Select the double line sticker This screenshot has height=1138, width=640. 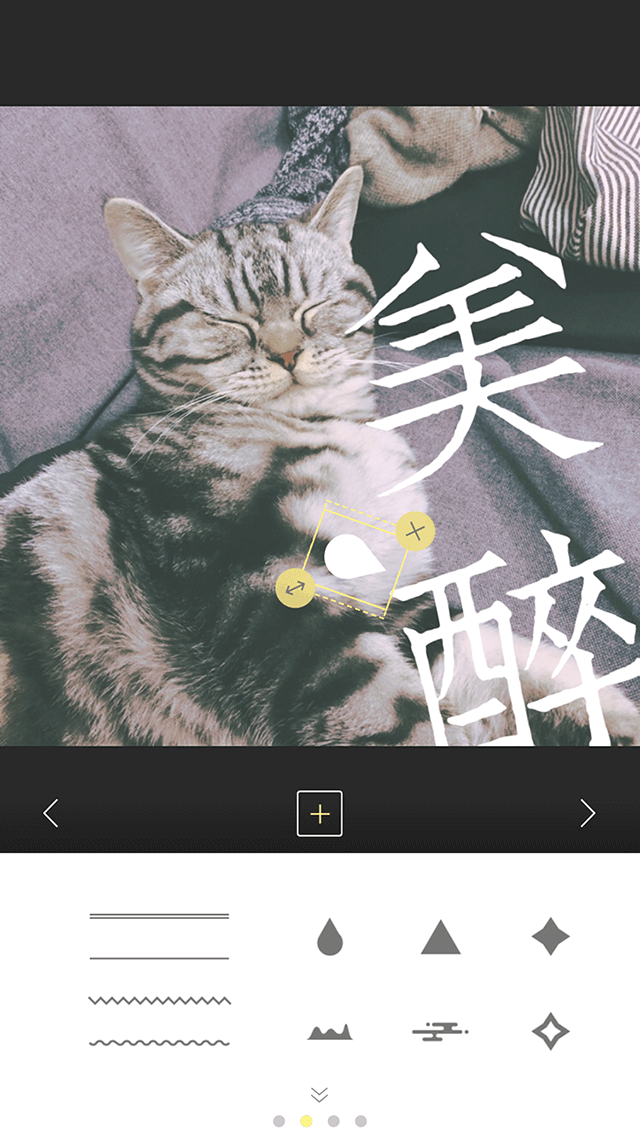coord(159,915)
